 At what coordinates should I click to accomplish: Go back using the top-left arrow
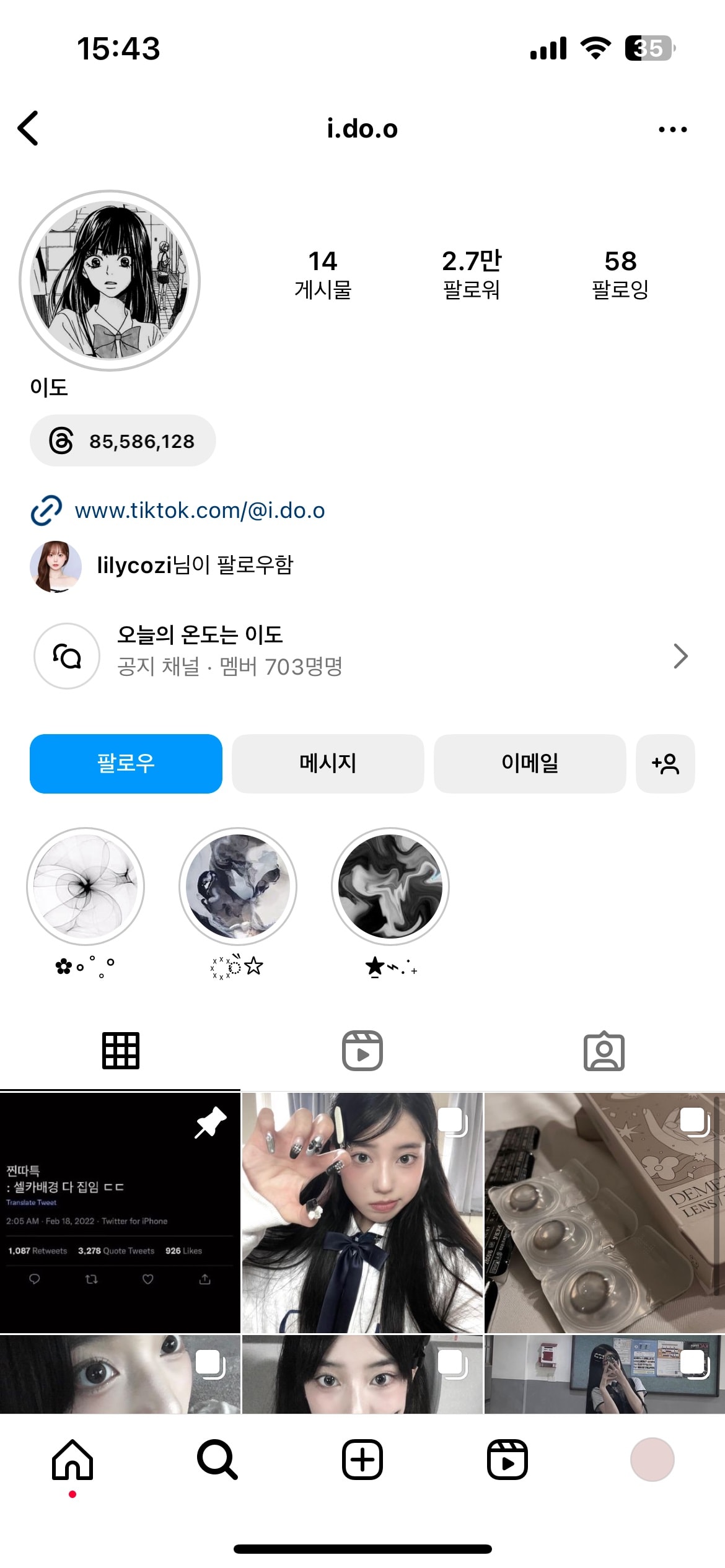pos(29,128)
